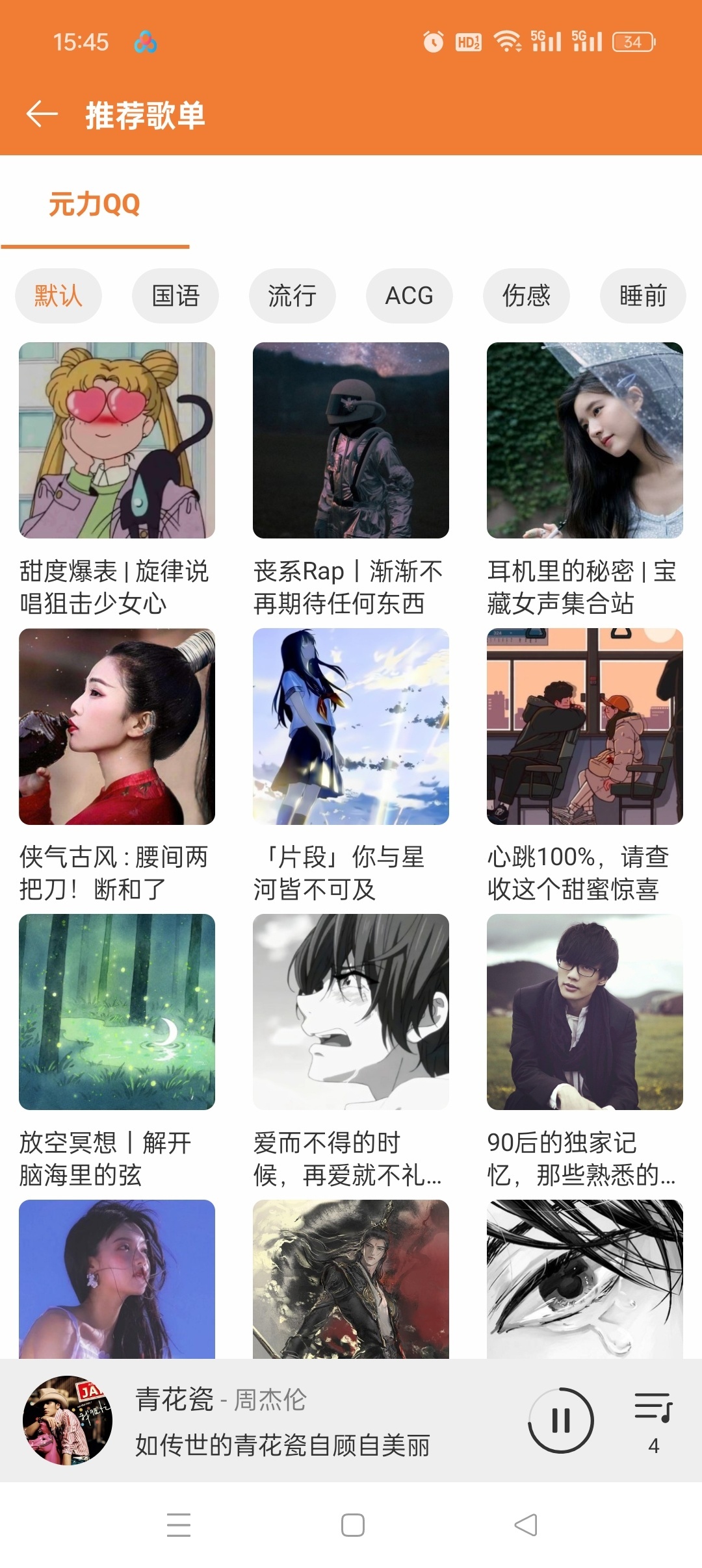Select the 默认 filter chip
This screenshot has height=1568, width=702.
[58, 296]
